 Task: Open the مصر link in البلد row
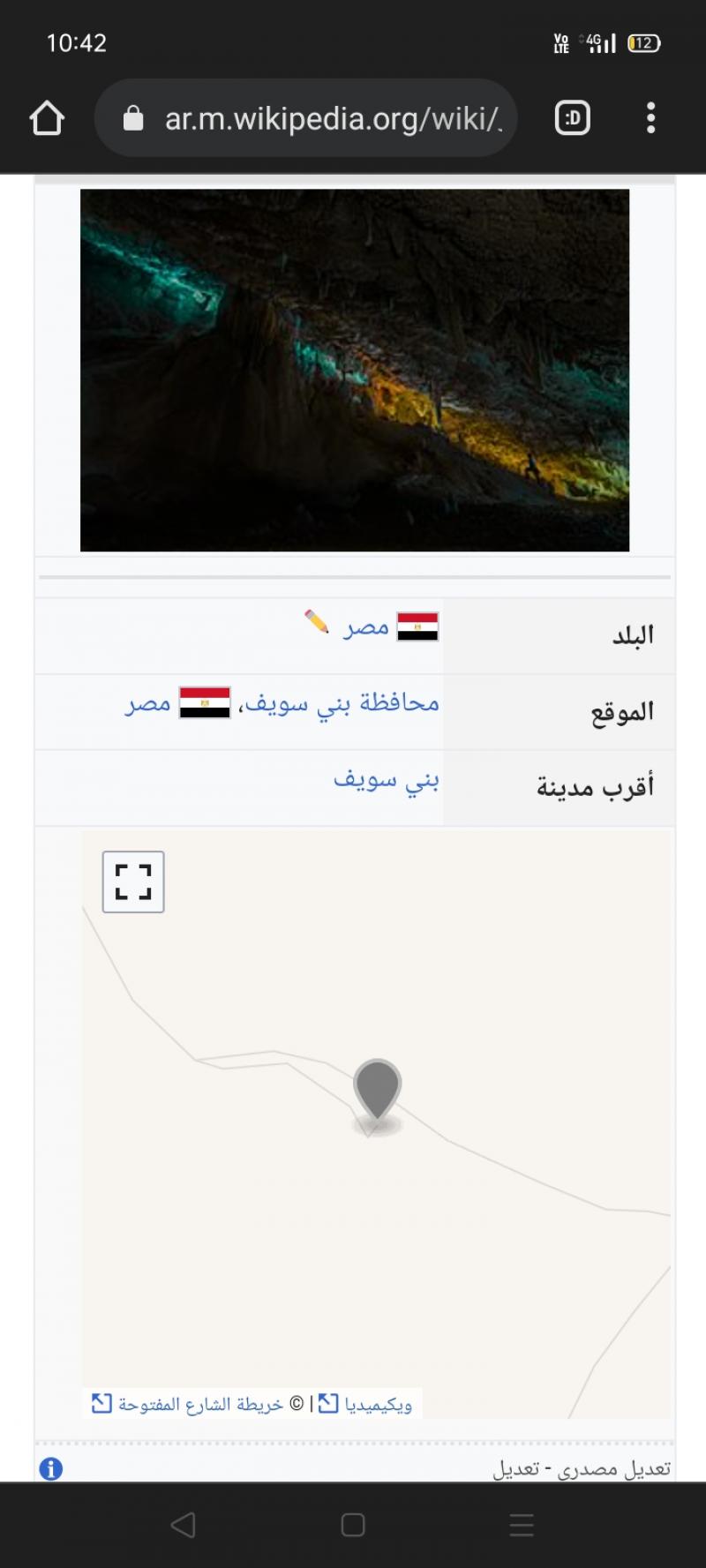coord(366,626)
